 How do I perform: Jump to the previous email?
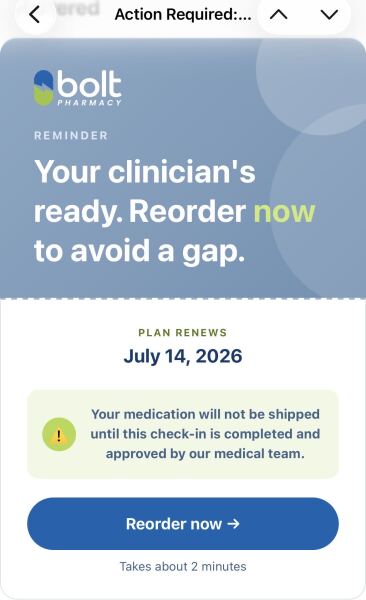coord(279,15)
